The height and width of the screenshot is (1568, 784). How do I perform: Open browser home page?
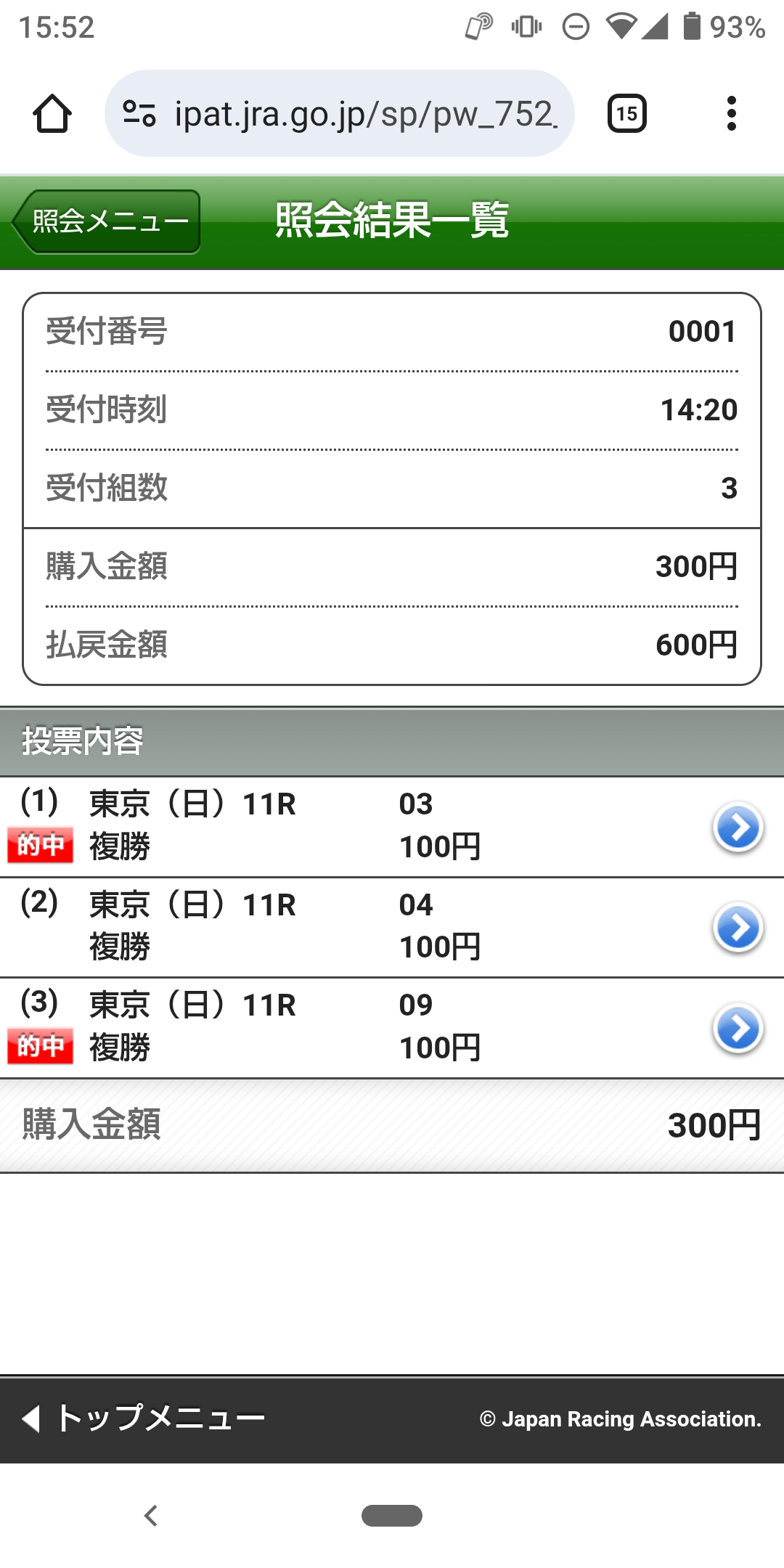(x=52, y=114)
